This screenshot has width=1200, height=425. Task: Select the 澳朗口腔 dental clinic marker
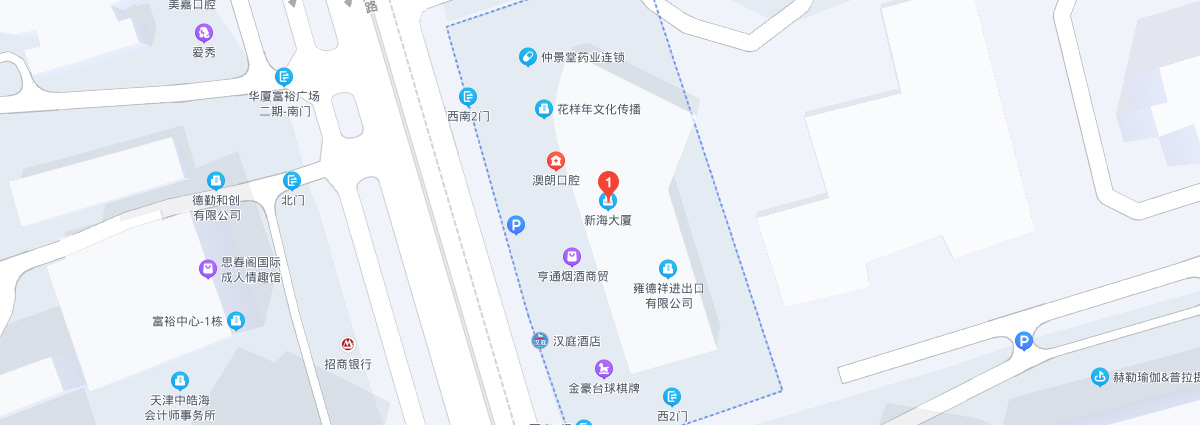point(555,160)
